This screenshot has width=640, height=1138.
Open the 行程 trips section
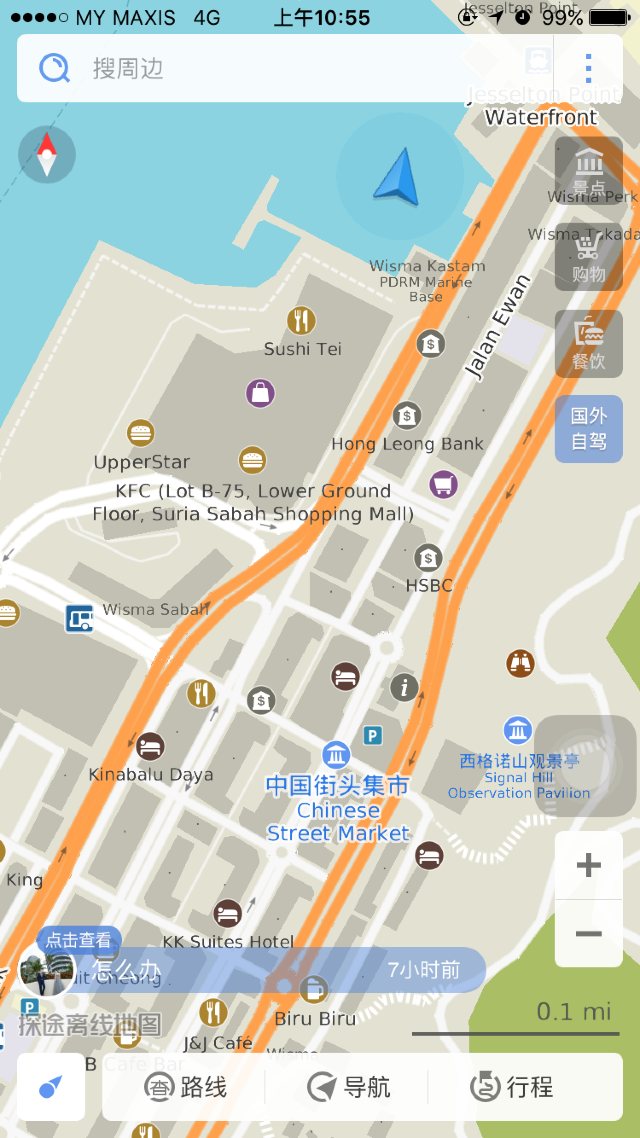pyautogui.click(x=512, y=1086)
